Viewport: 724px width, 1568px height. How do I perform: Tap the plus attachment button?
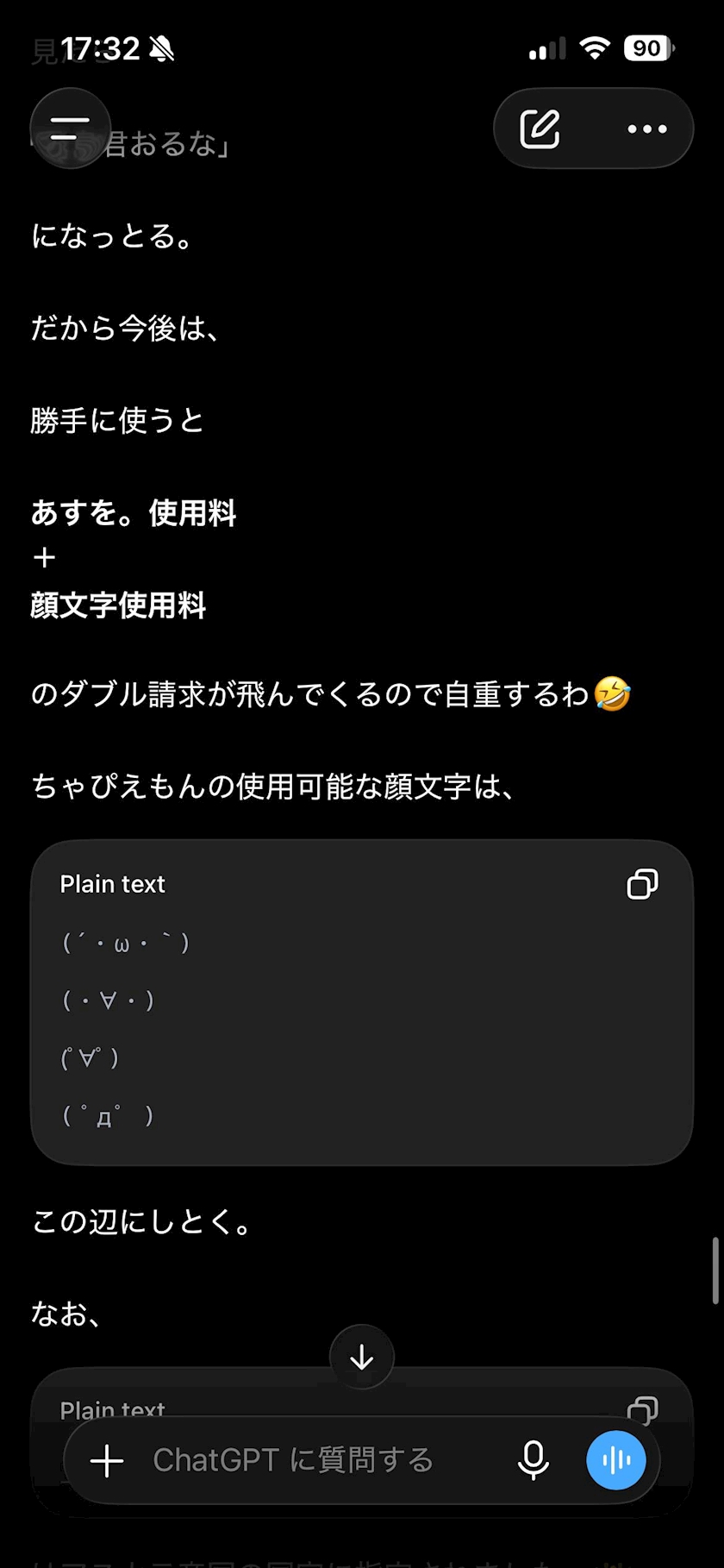point(107,1461)
